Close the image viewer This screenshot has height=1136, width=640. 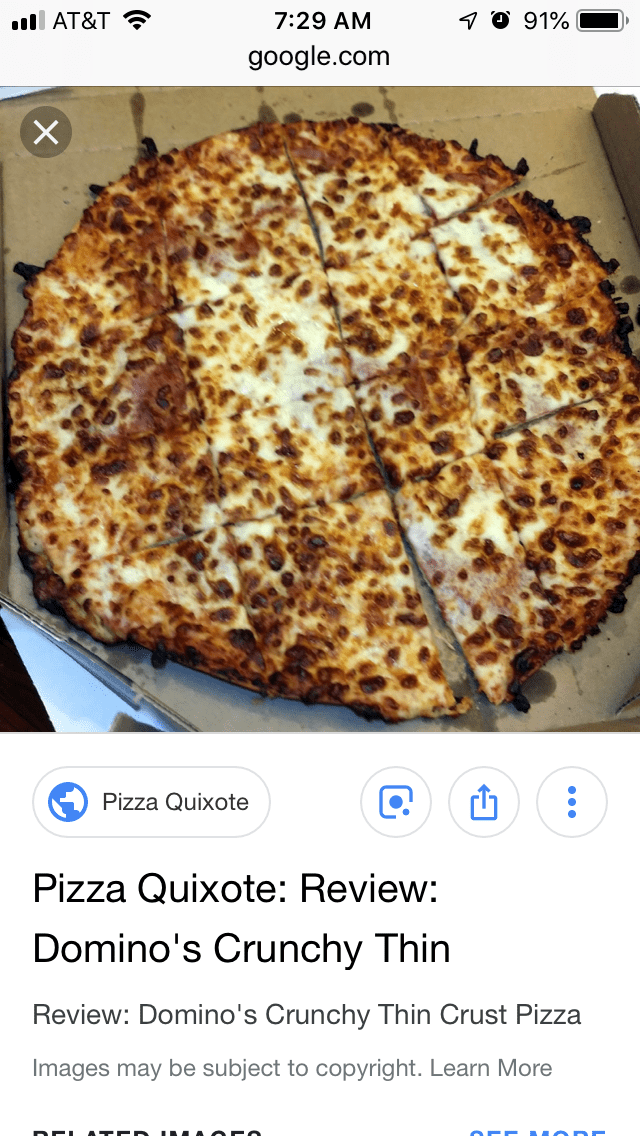46,132
